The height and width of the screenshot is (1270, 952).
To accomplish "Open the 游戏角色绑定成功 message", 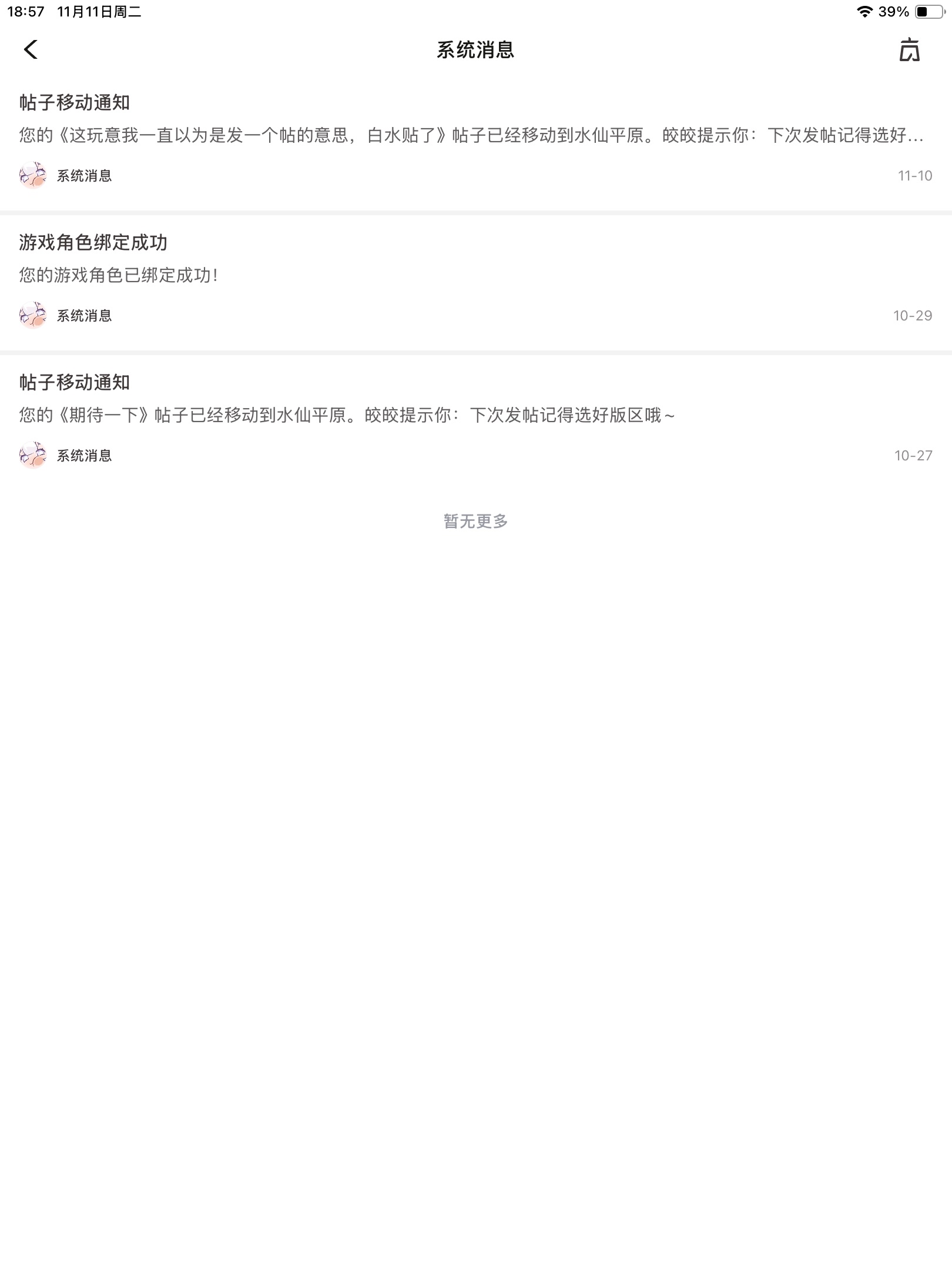I will point(470,275).
